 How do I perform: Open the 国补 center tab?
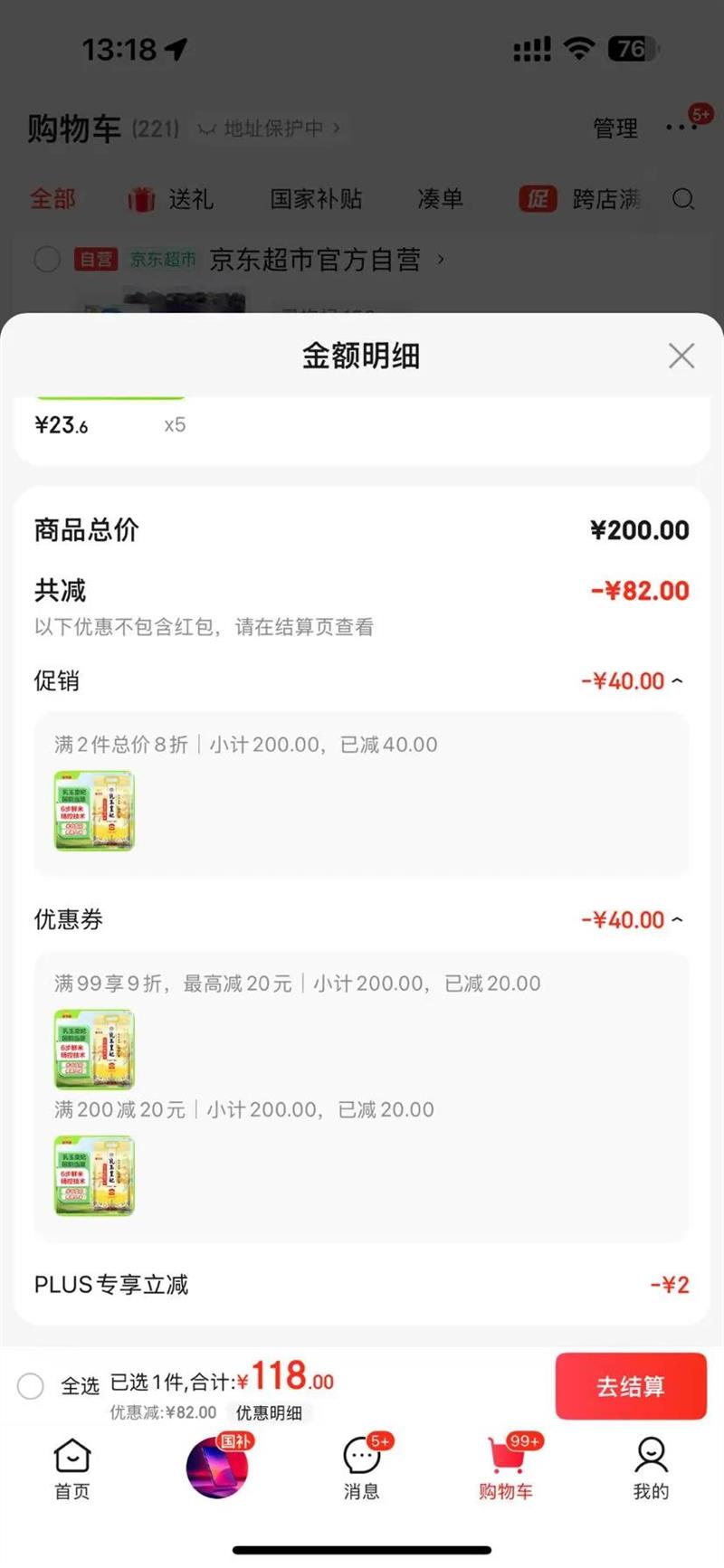pos(217,1468)
